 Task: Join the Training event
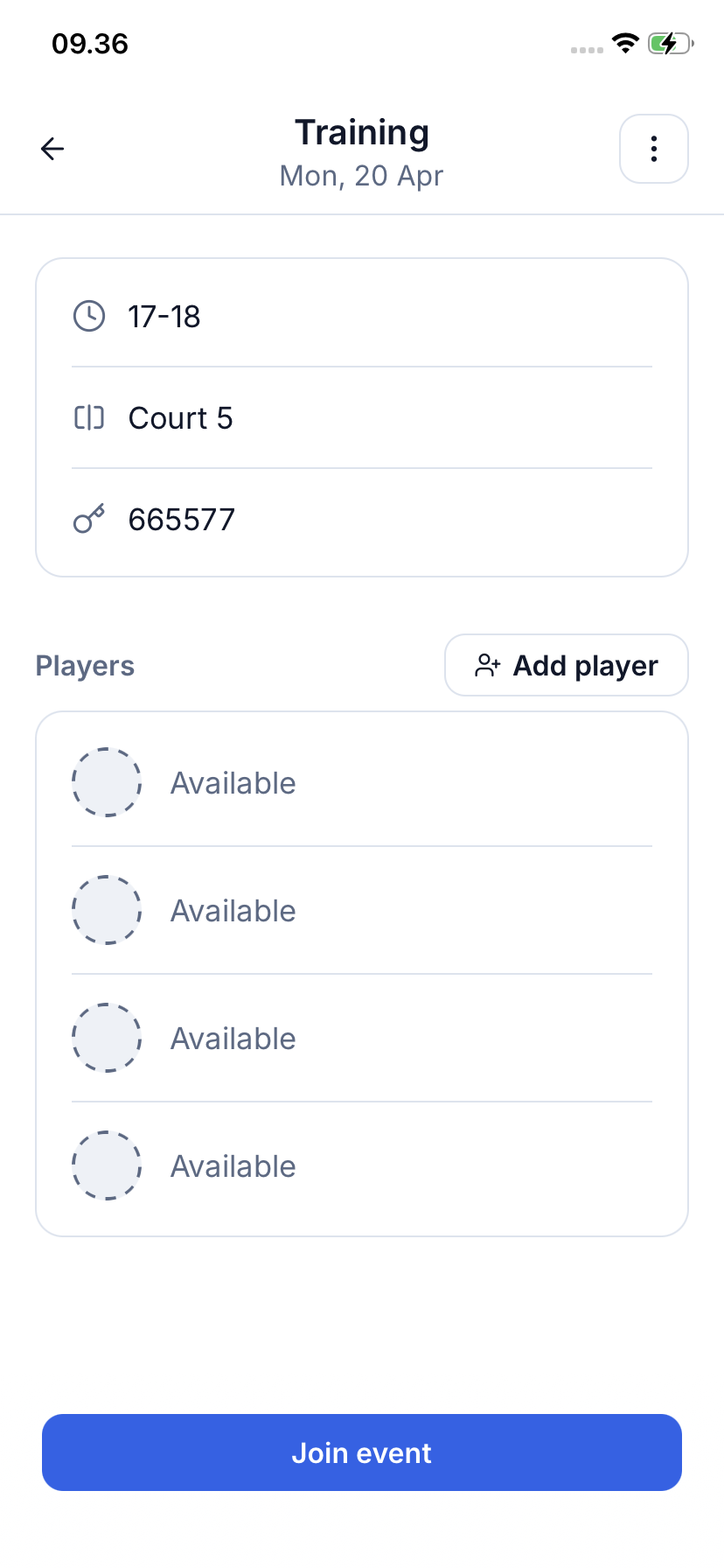point(361,1452)
